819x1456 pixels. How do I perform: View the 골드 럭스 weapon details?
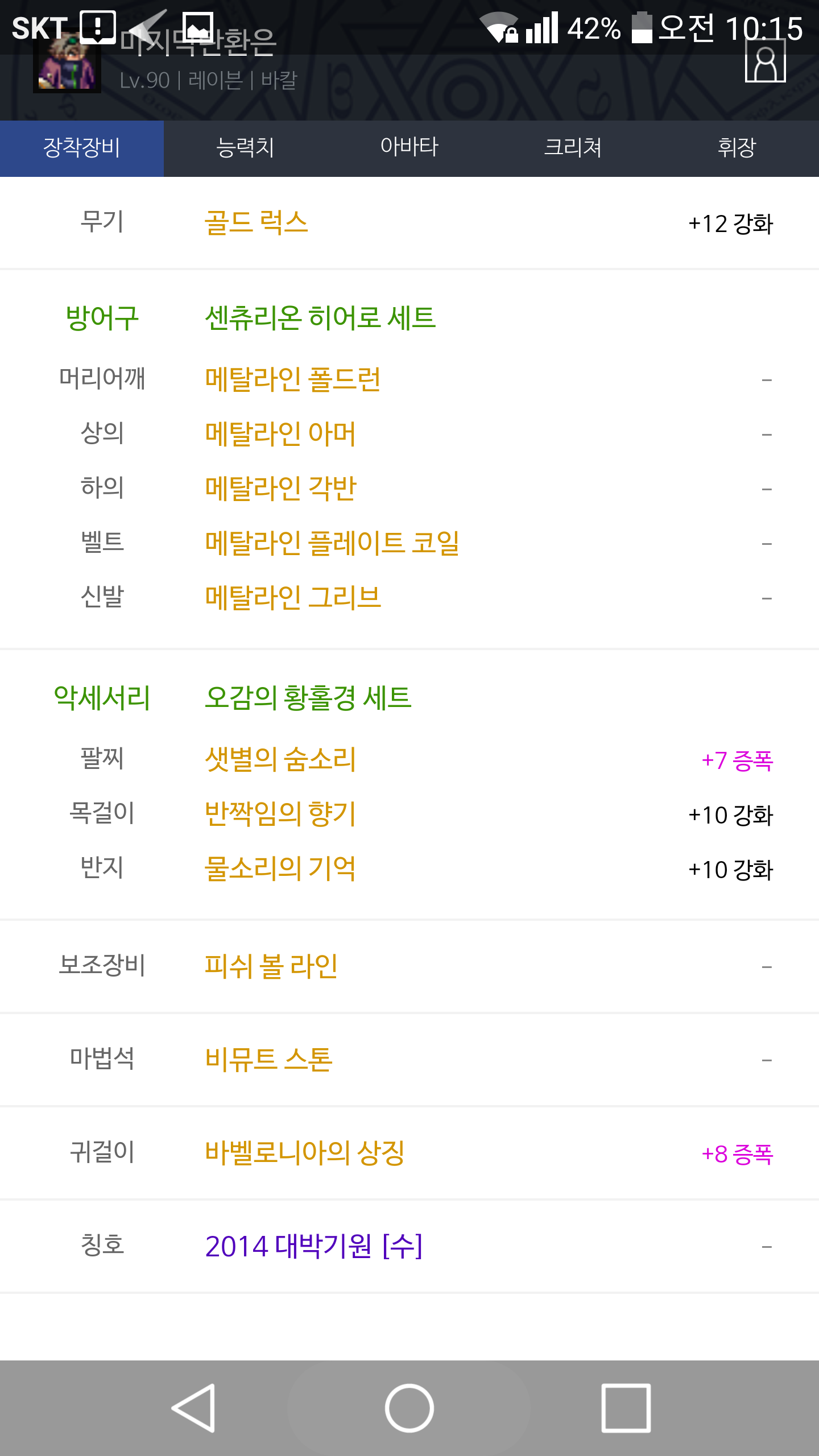(256, 222)
